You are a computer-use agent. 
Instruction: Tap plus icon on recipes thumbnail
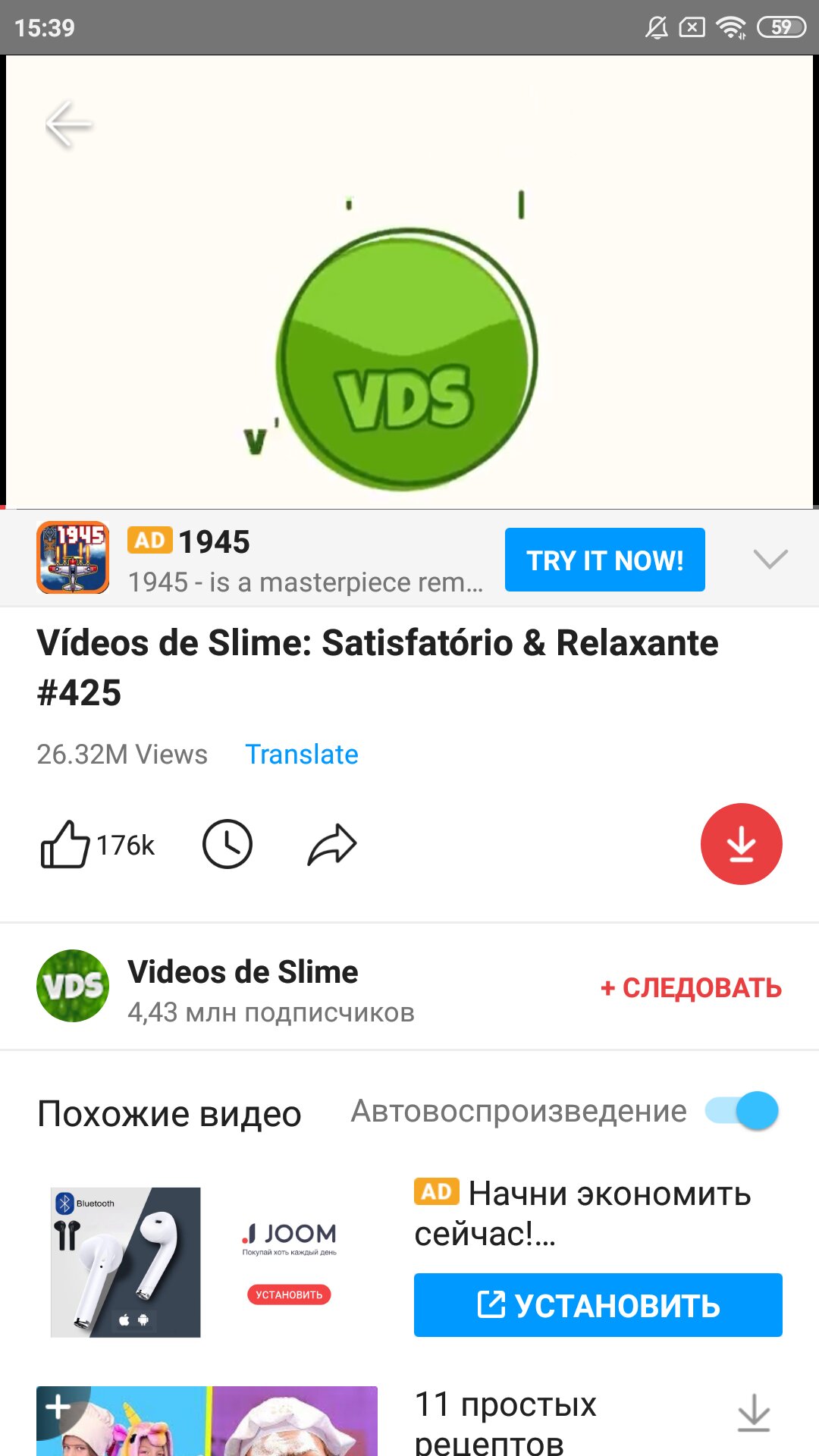pos(58,1407)
